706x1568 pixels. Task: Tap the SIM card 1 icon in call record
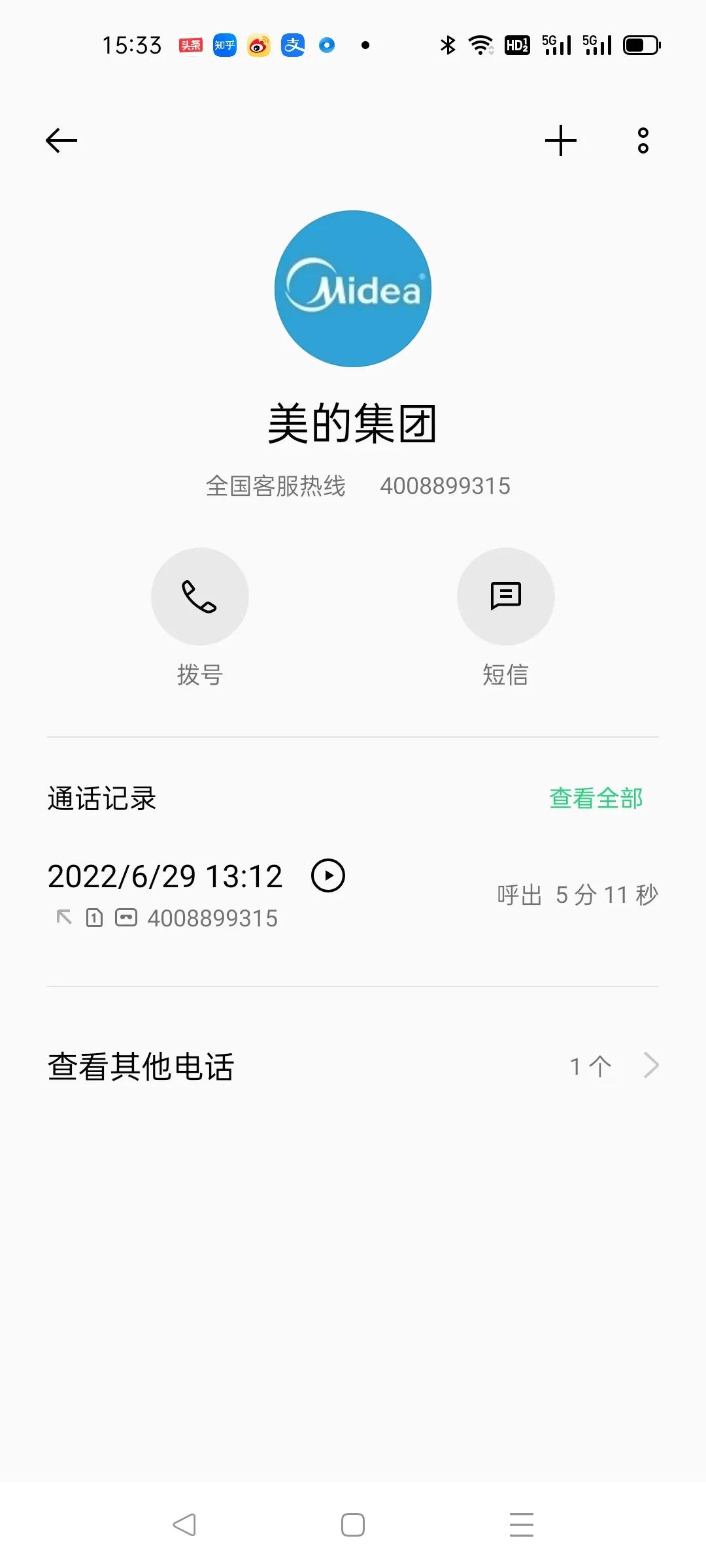tap(95, 917)
